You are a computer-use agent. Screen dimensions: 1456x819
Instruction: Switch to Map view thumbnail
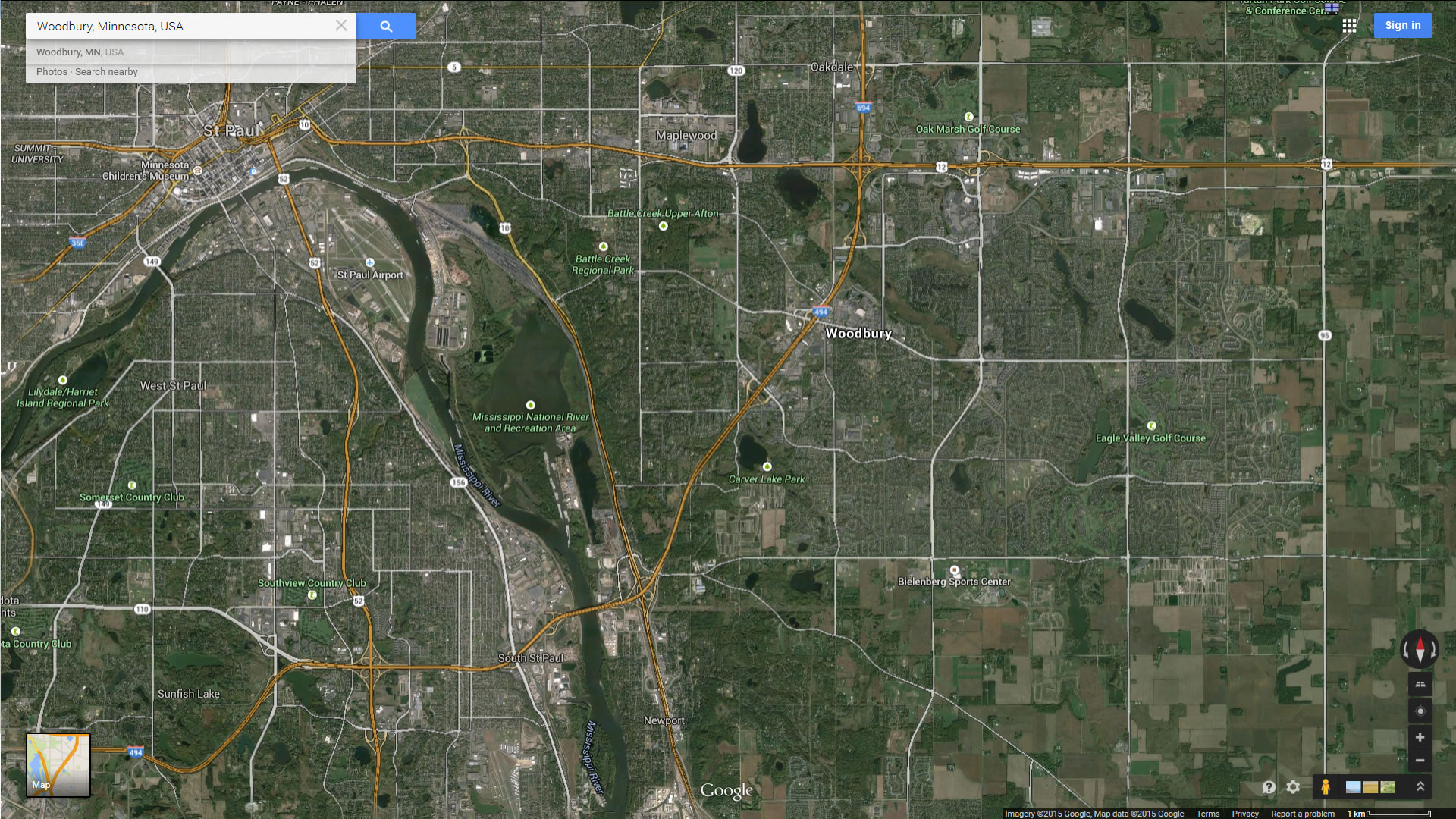coord(58,764)
